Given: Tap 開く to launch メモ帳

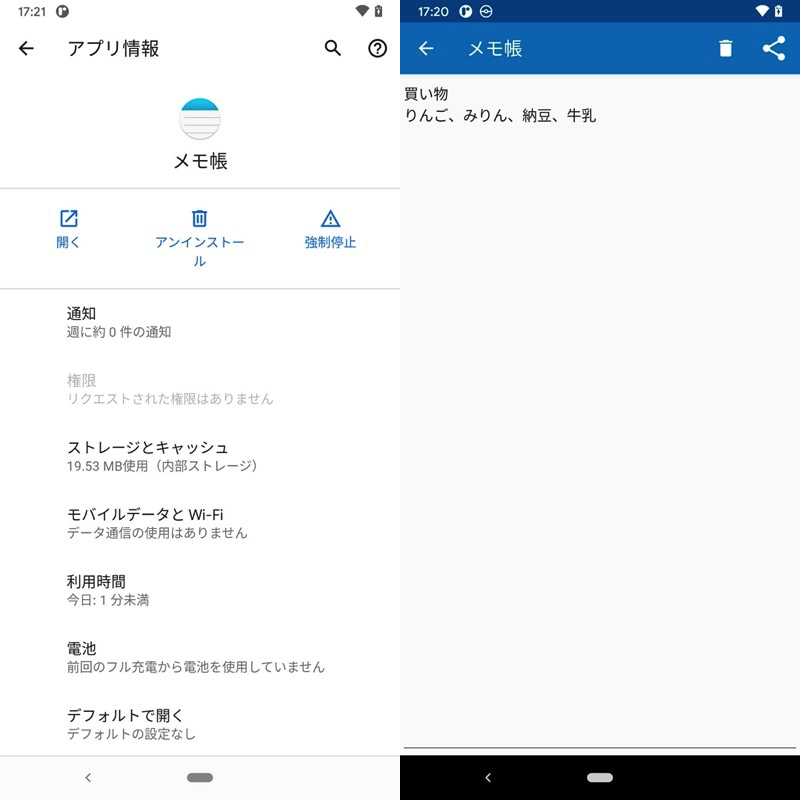Looking at the screenshot, I should (69, 229).
